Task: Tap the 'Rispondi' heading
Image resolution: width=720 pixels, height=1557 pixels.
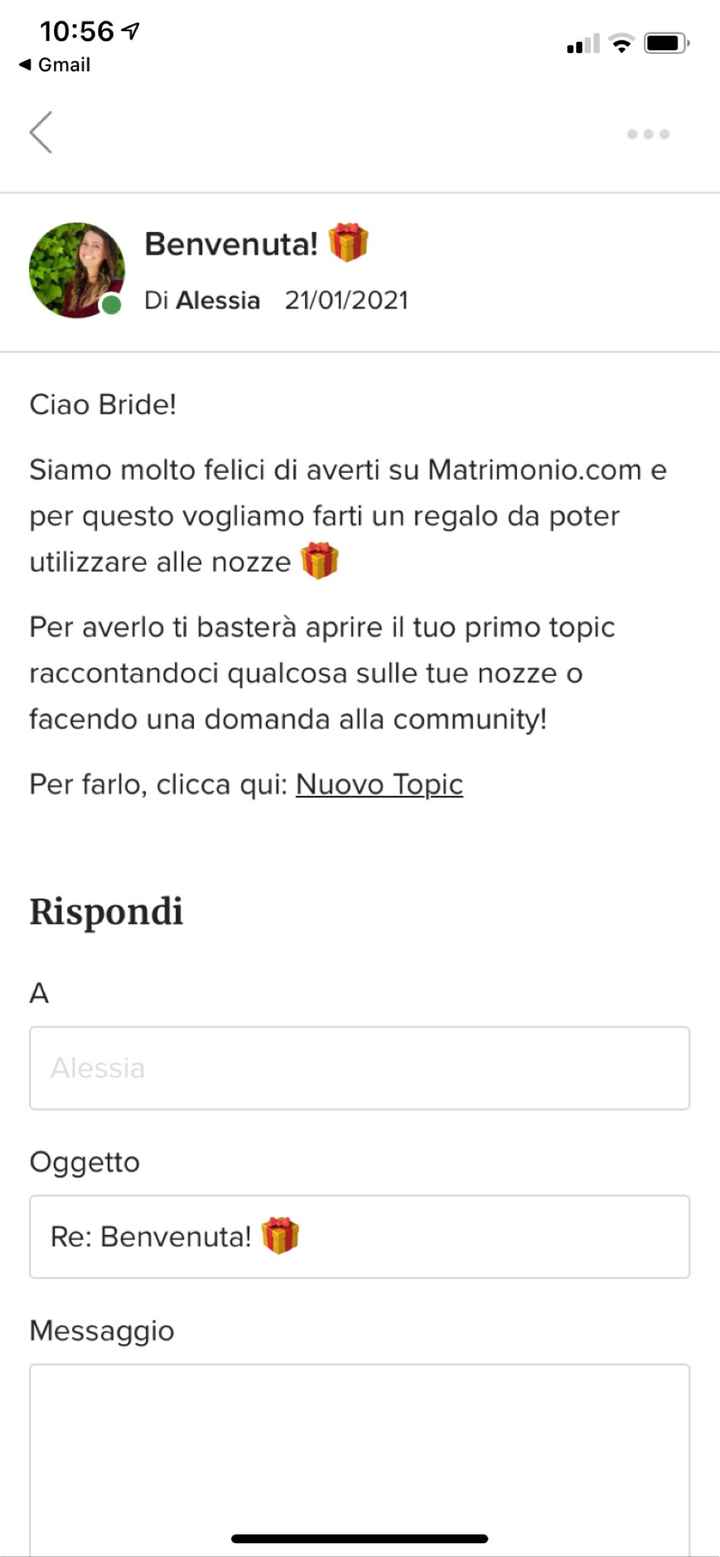Action: [106, 911]
